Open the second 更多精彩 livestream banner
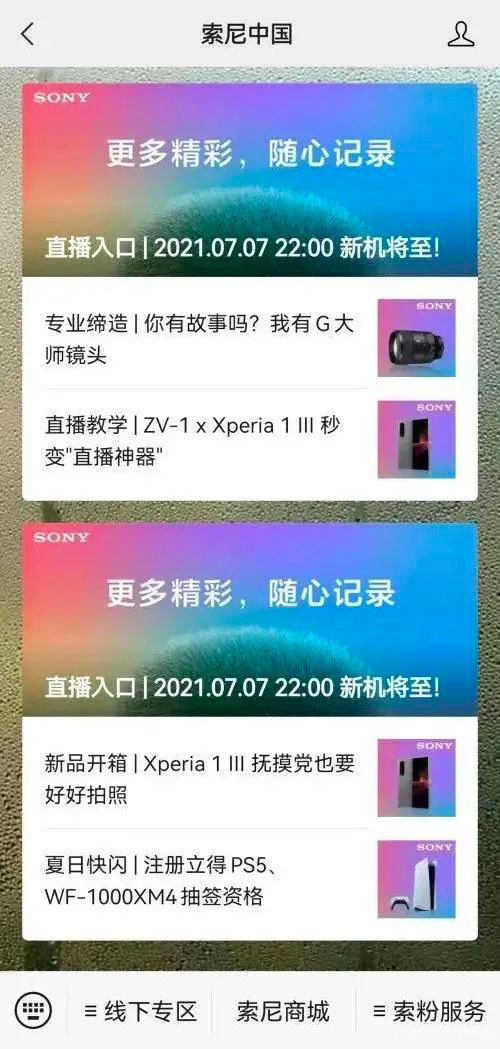The width and height of the screenshot is (500, 1049). 250,620
